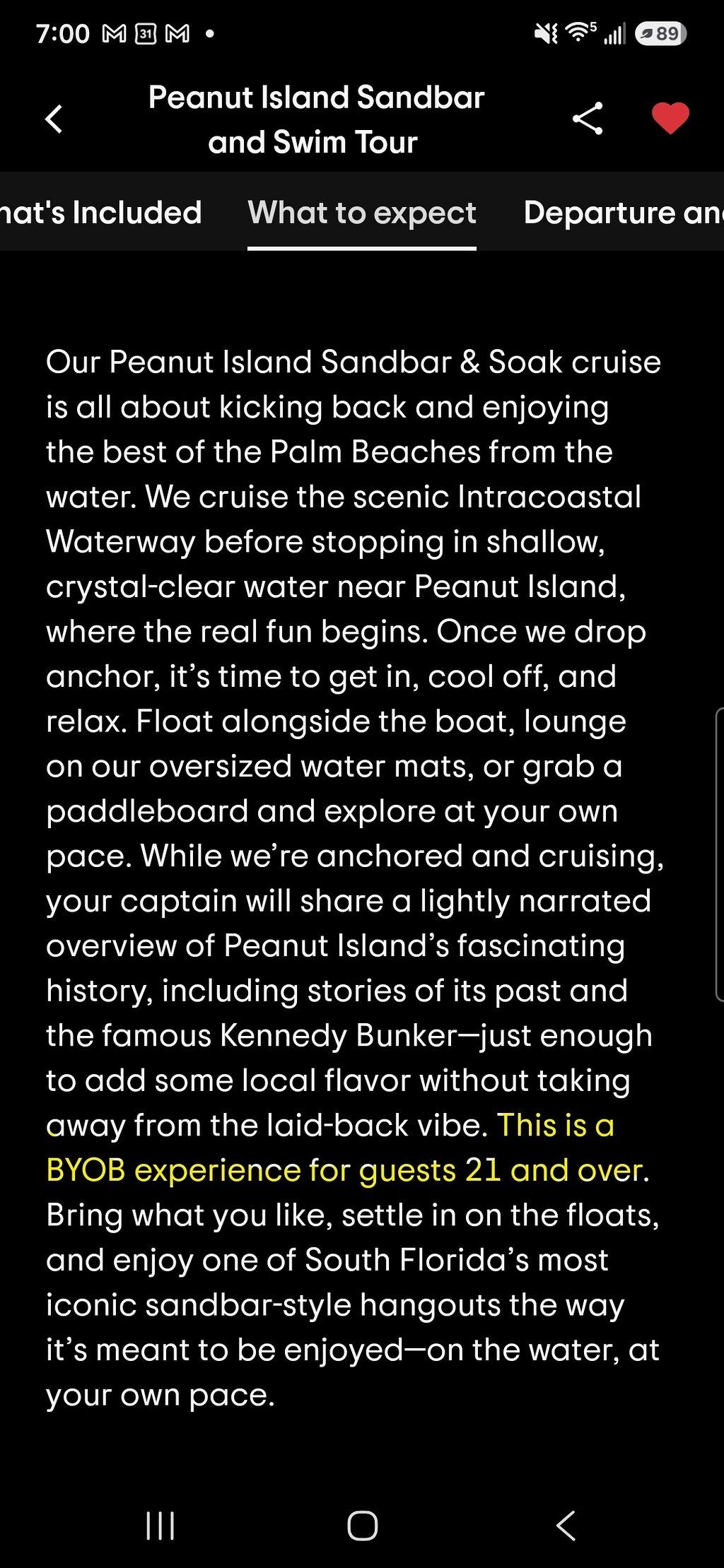The image size is (724, 1568).
Task: Remove tour from favorites with heart icon
Action: (x=670, y=119)
